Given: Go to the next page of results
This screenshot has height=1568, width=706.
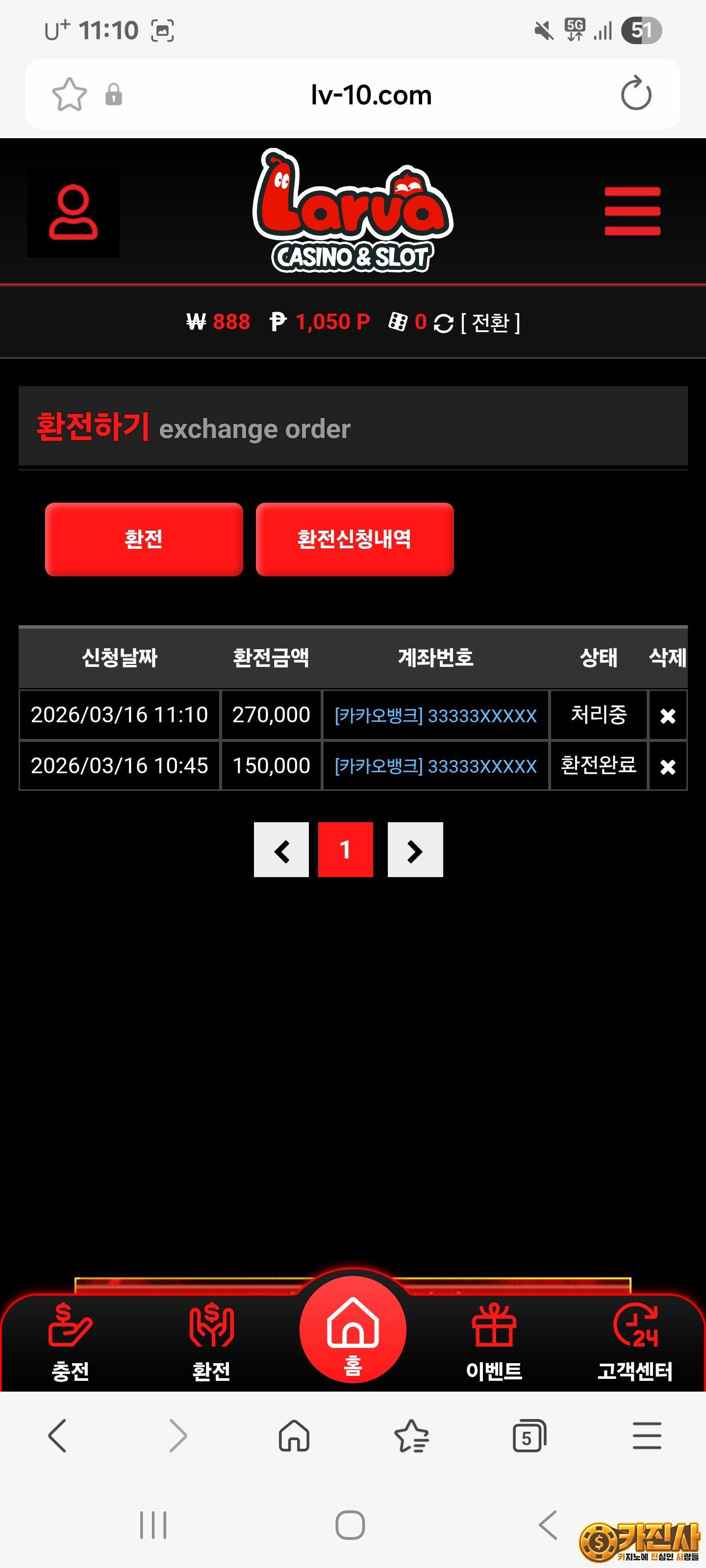Looking at the screenshot, I should (x=415, y=850).
